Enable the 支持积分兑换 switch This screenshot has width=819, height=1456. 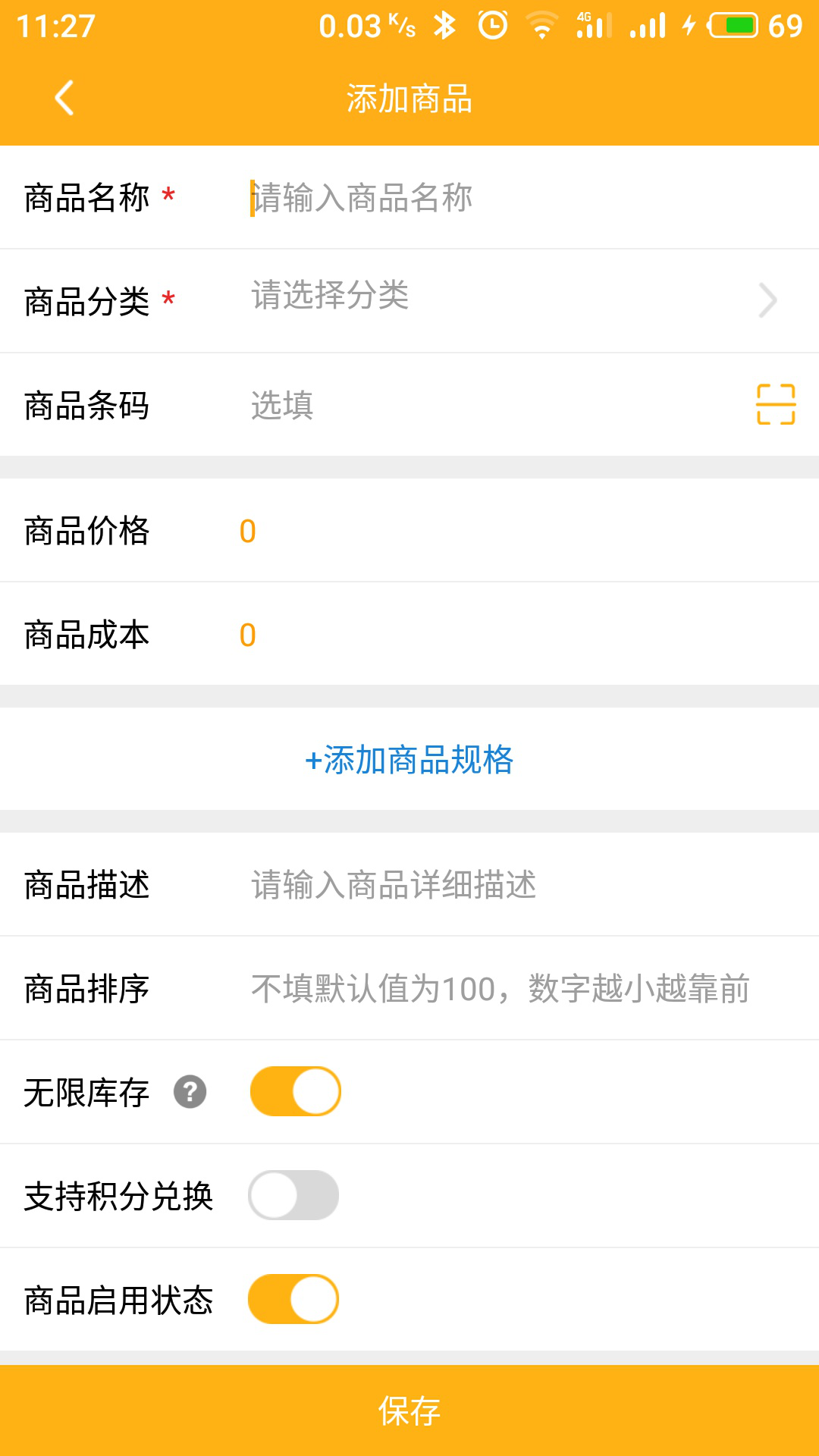[x=293, y=1195]
